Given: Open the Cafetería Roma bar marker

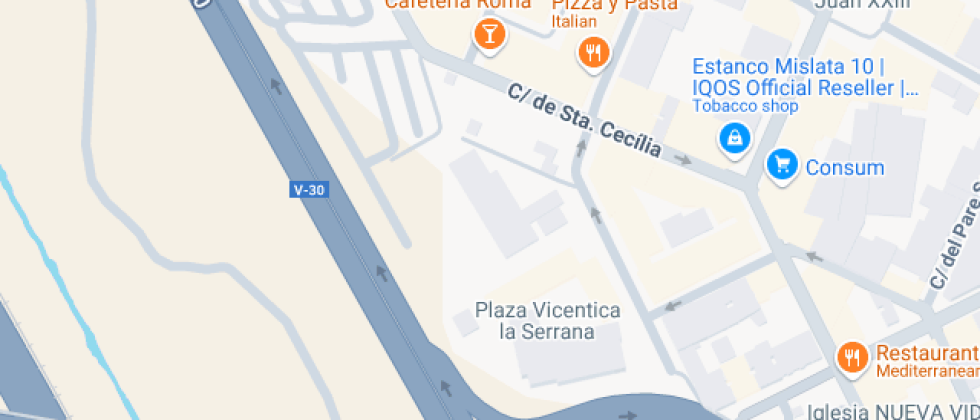Looking at the screenshot, I should coord(489,35).
